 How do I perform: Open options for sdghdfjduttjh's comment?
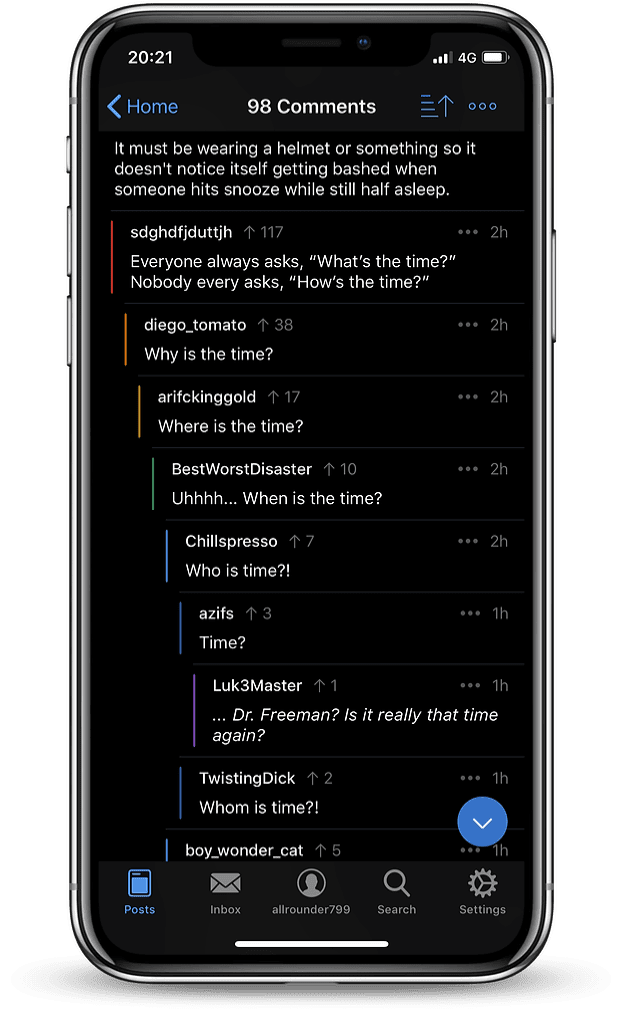(x=468, y=232)
